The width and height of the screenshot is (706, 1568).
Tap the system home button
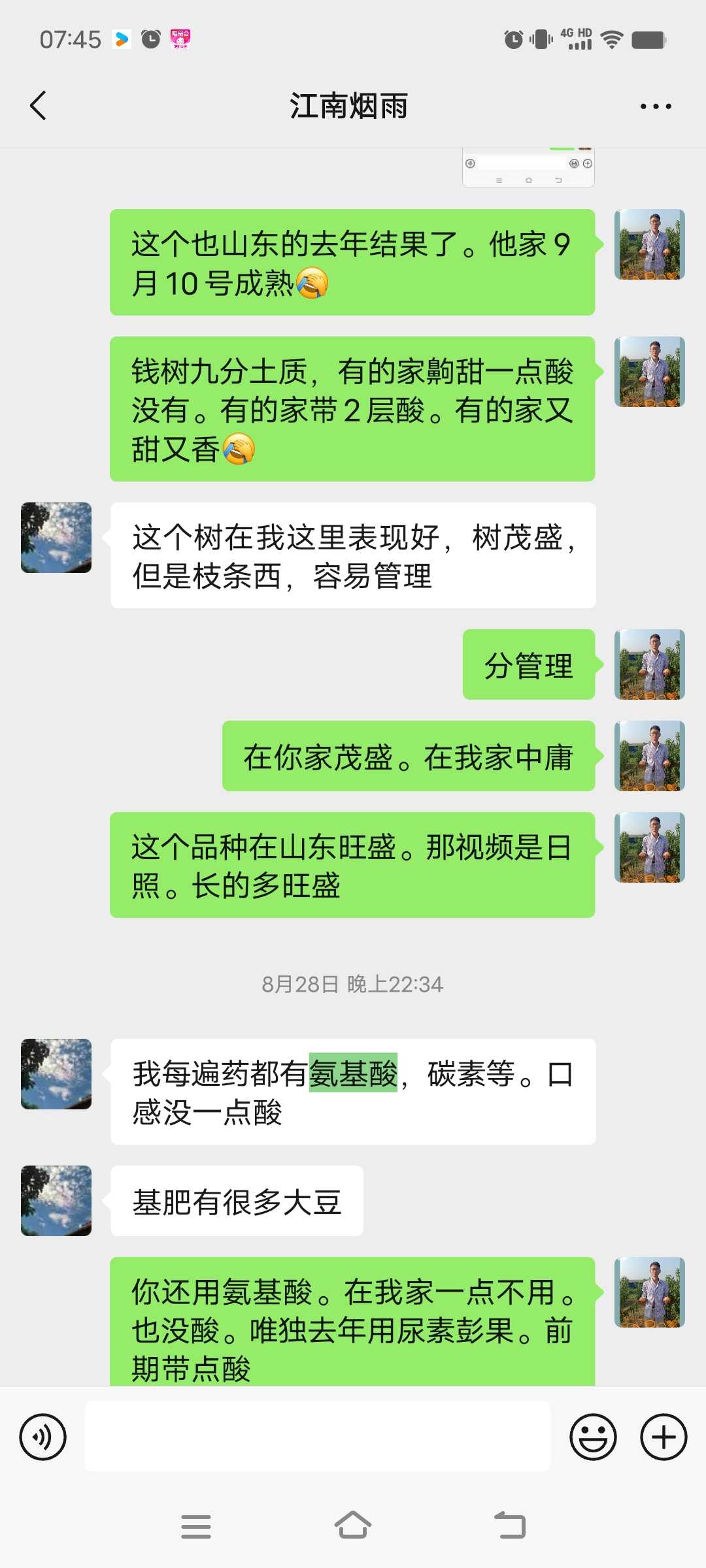click(x=353, y=1526)
